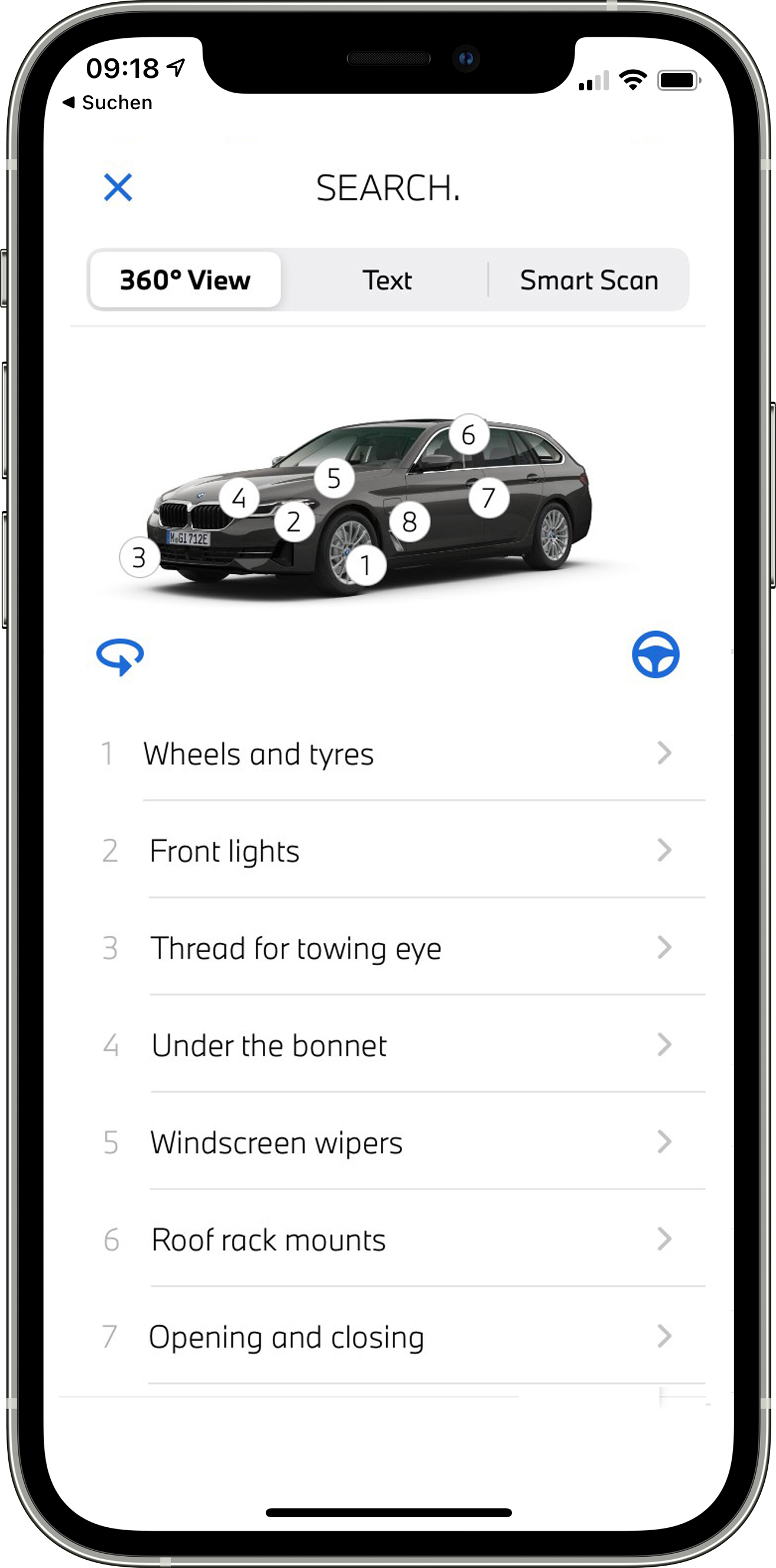Tap hotspot 8 on the car
The height and width of the screenshot is (1568, 776).
click(409, 522)
